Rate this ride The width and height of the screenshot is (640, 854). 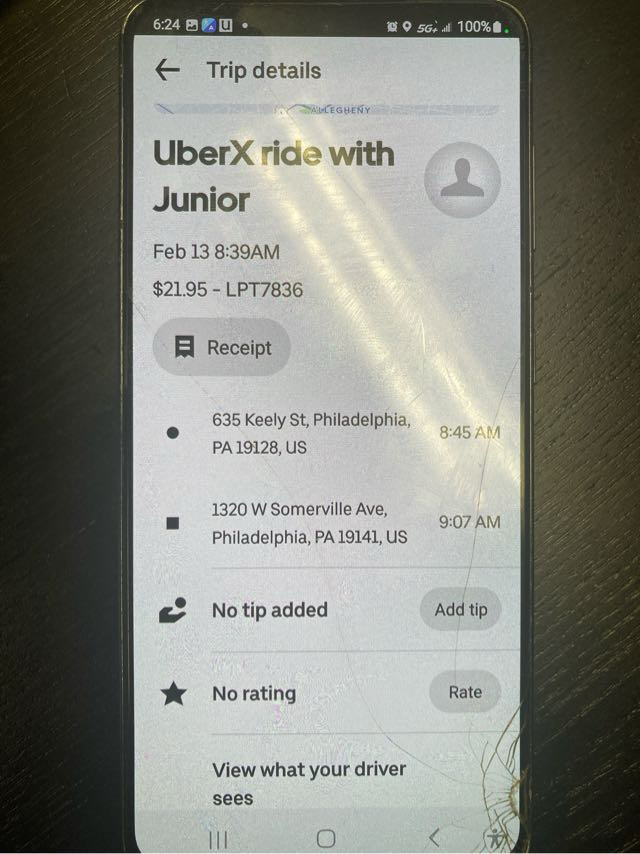[464, 692]
